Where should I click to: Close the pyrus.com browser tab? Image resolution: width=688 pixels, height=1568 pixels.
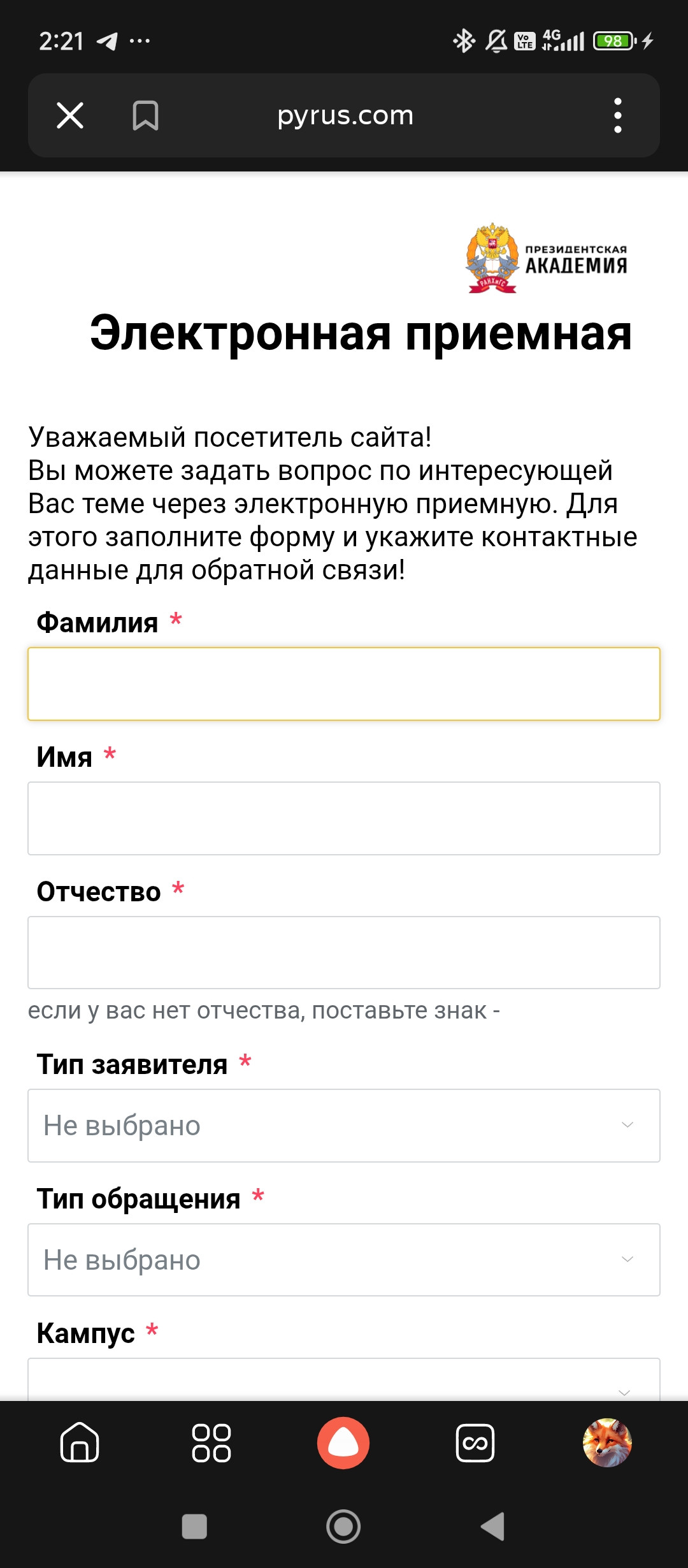pos(70,116)
